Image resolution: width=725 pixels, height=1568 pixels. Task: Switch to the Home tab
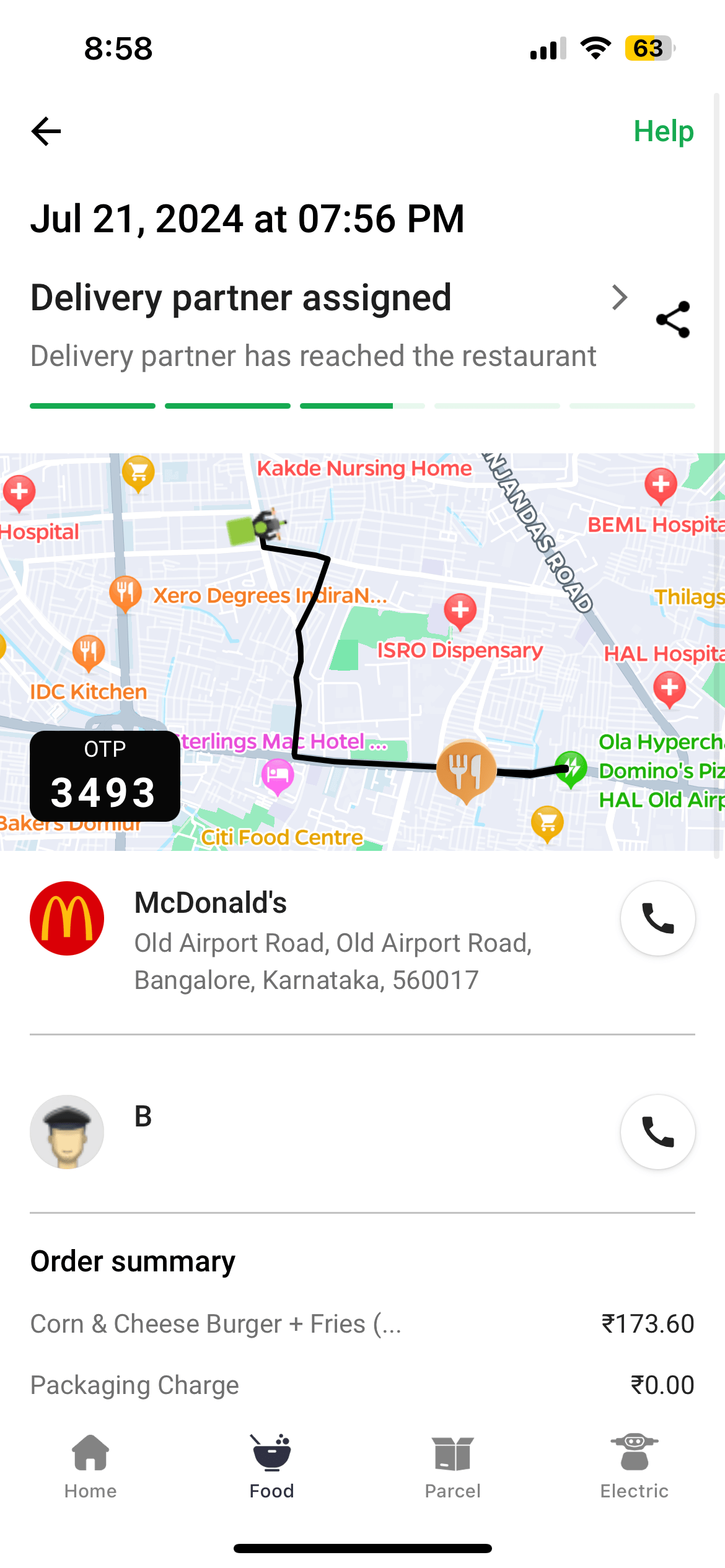[90, 1474]
